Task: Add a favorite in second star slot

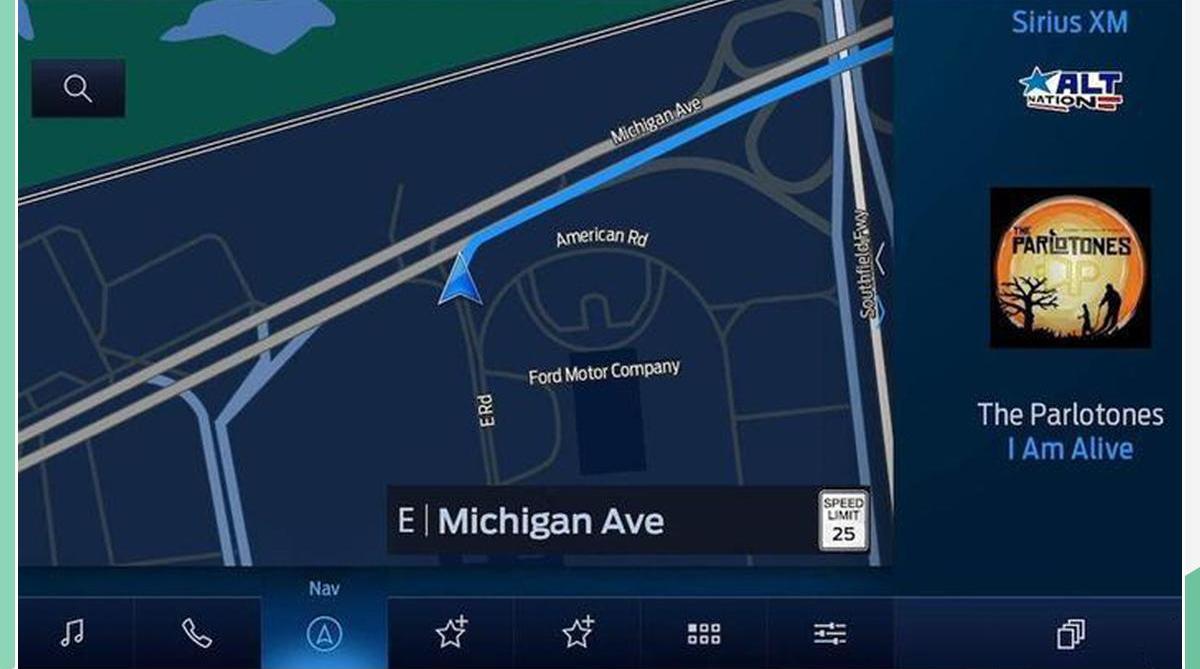Action: [x=578, y=633]
